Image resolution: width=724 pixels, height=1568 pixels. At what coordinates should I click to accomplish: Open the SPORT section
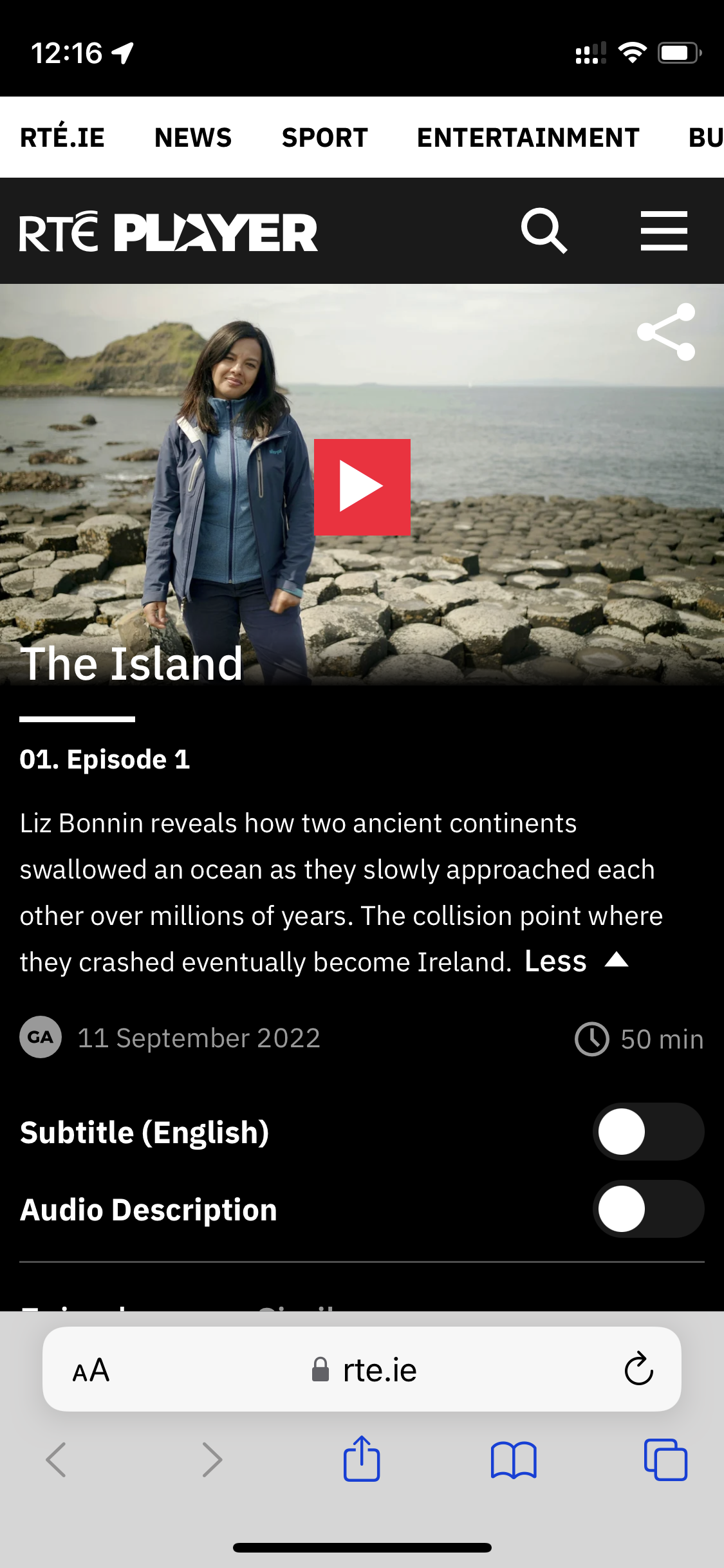point(324,138)
